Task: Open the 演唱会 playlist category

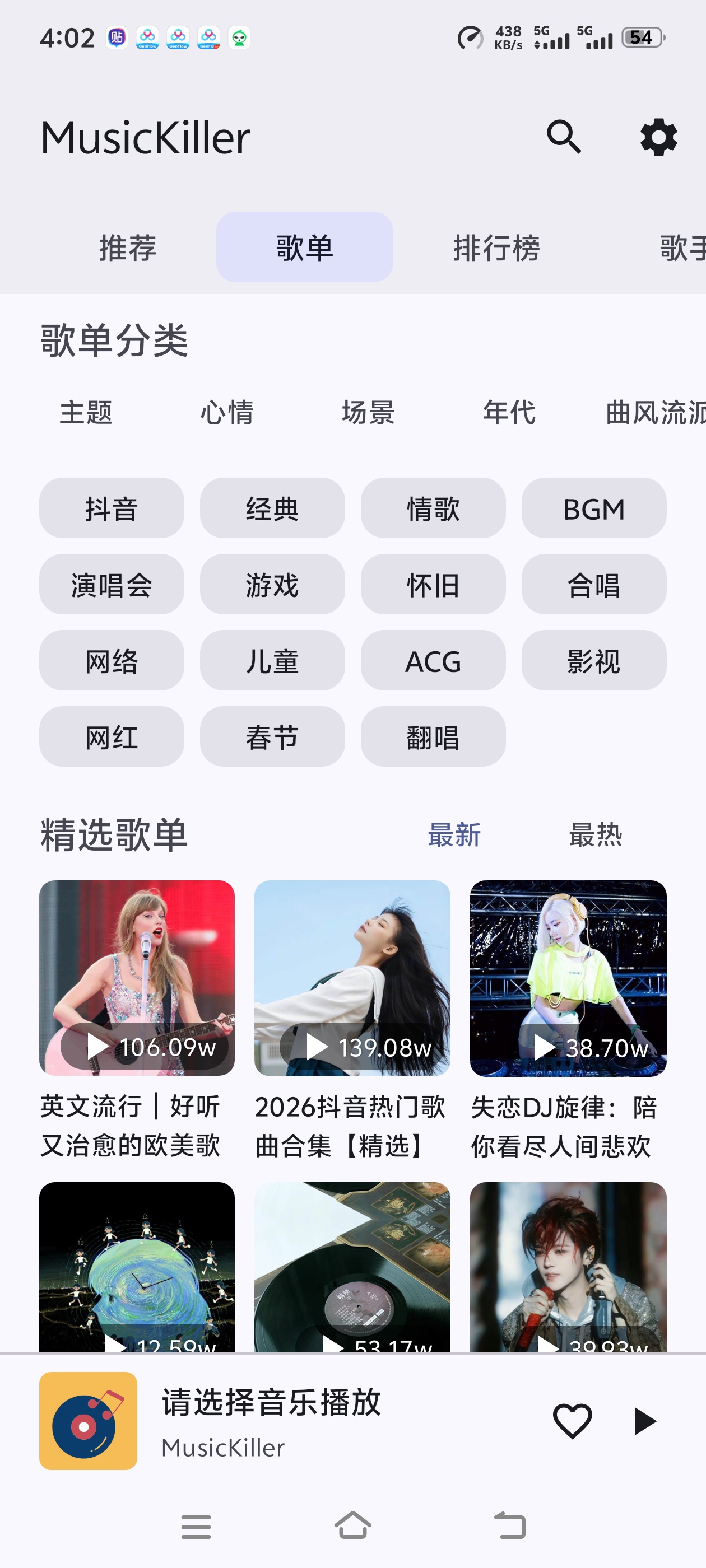Action: [x=112, y=584]
